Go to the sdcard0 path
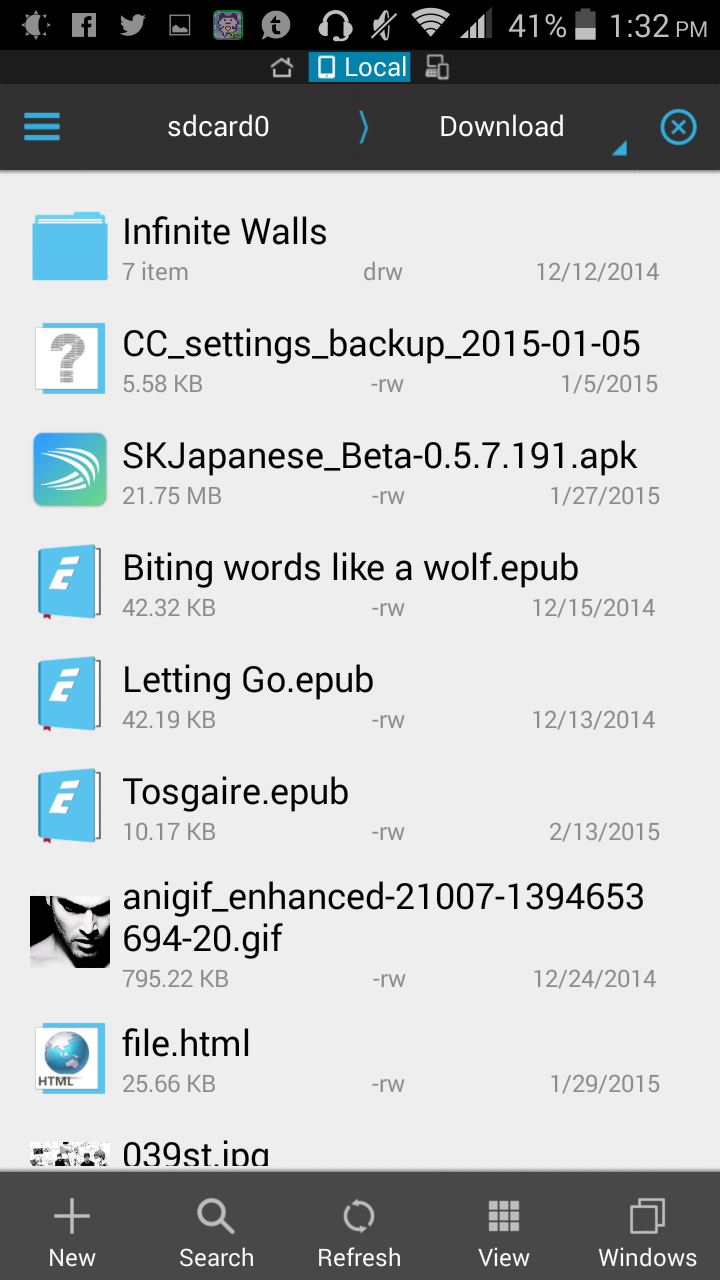Viewport: 720px width, 1280px height. (218, 127)
